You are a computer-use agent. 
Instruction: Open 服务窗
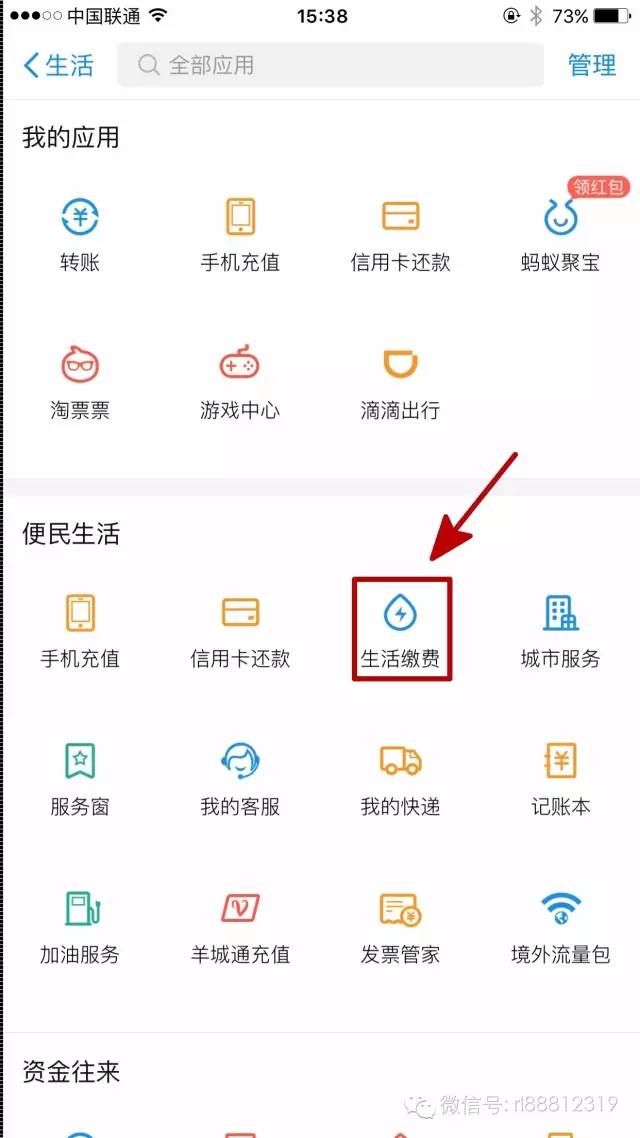(80, 778)
